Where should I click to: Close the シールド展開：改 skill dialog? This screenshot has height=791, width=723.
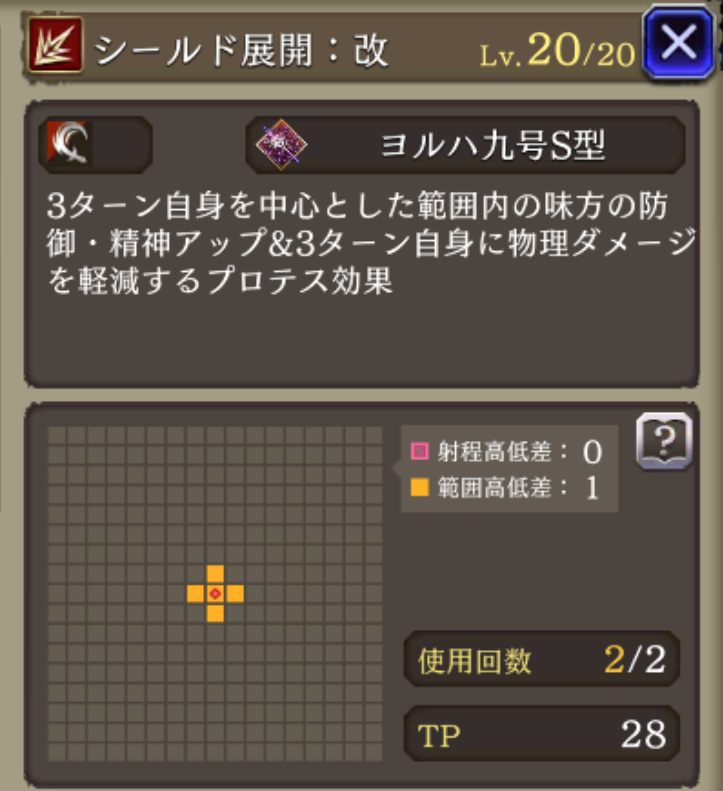click(680, 43)
